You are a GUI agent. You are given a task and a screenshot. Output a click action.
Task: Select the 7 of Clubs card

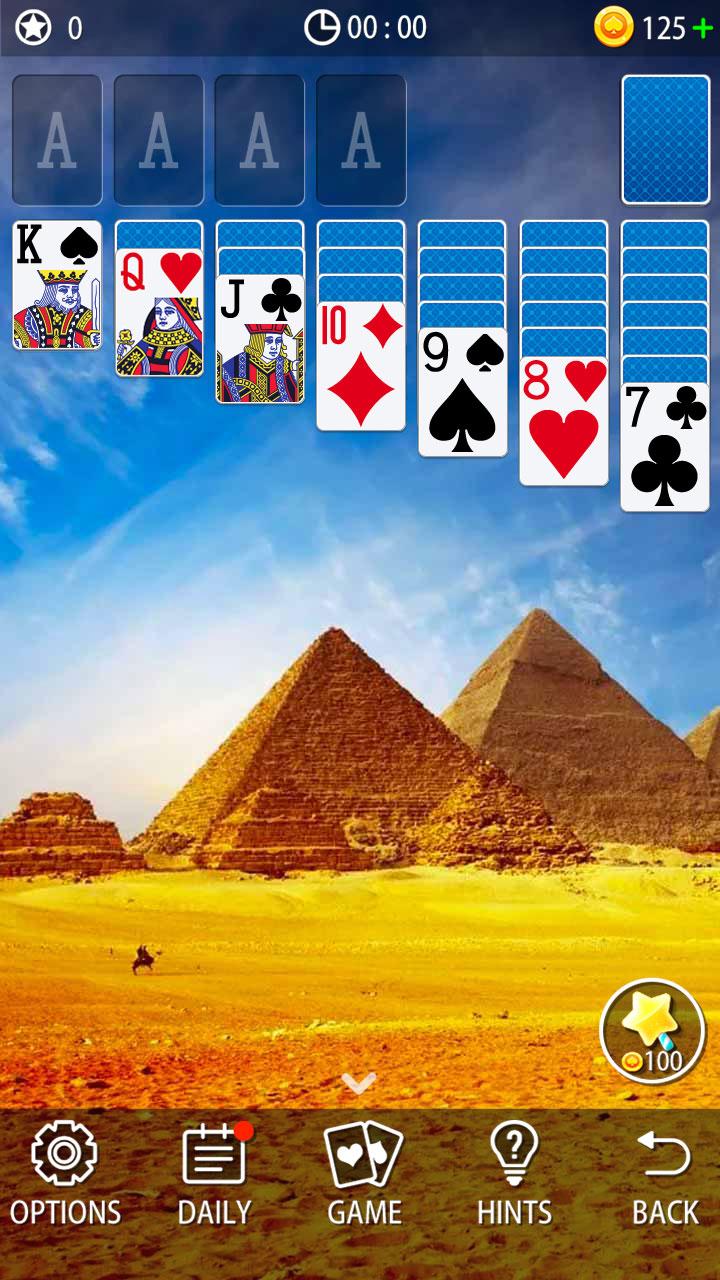point(664,448)
